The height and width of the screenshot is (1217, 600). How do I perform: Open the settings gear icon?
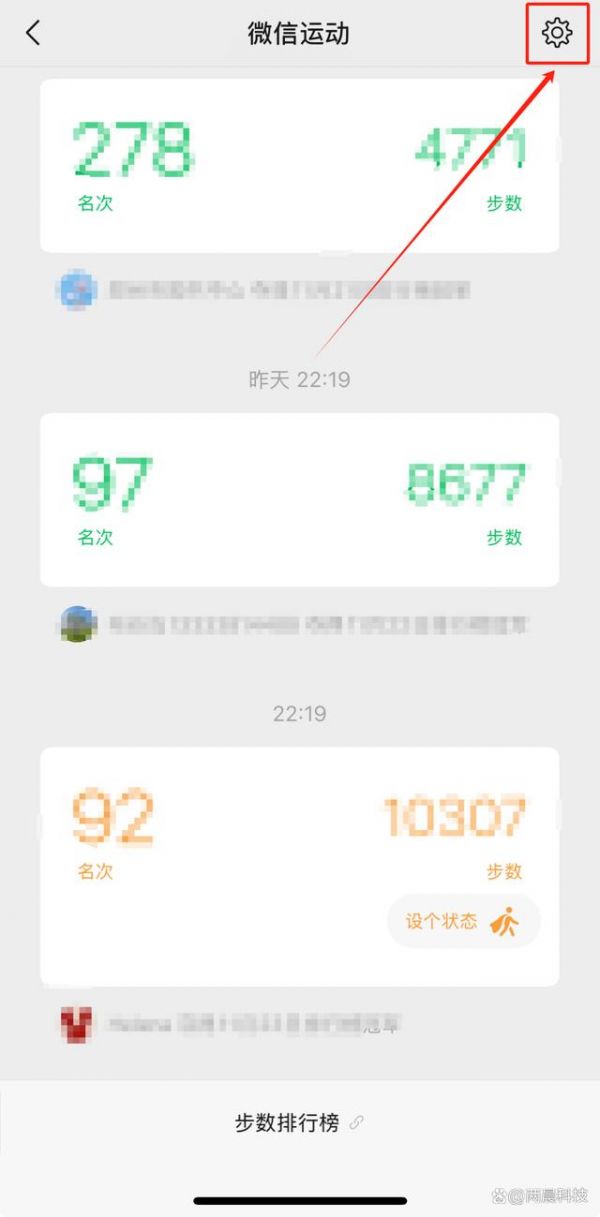557,33
